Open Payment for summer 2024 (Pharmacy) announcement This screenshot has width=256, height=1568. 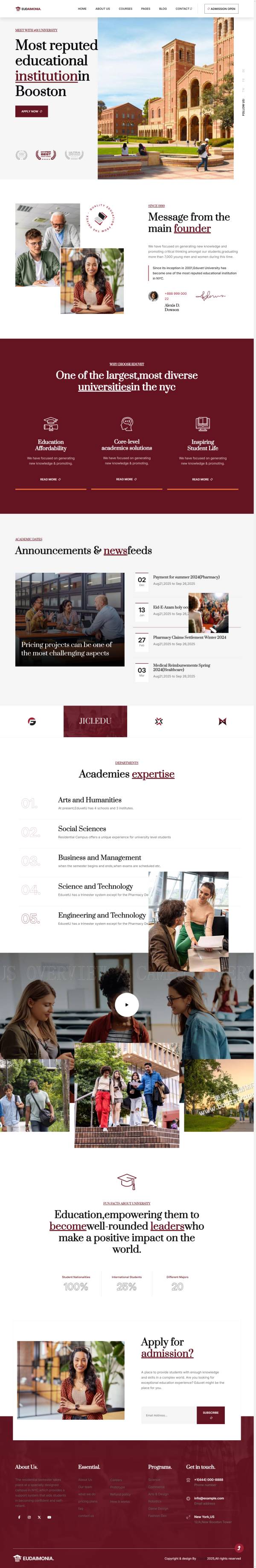click(x=186, y=577)
